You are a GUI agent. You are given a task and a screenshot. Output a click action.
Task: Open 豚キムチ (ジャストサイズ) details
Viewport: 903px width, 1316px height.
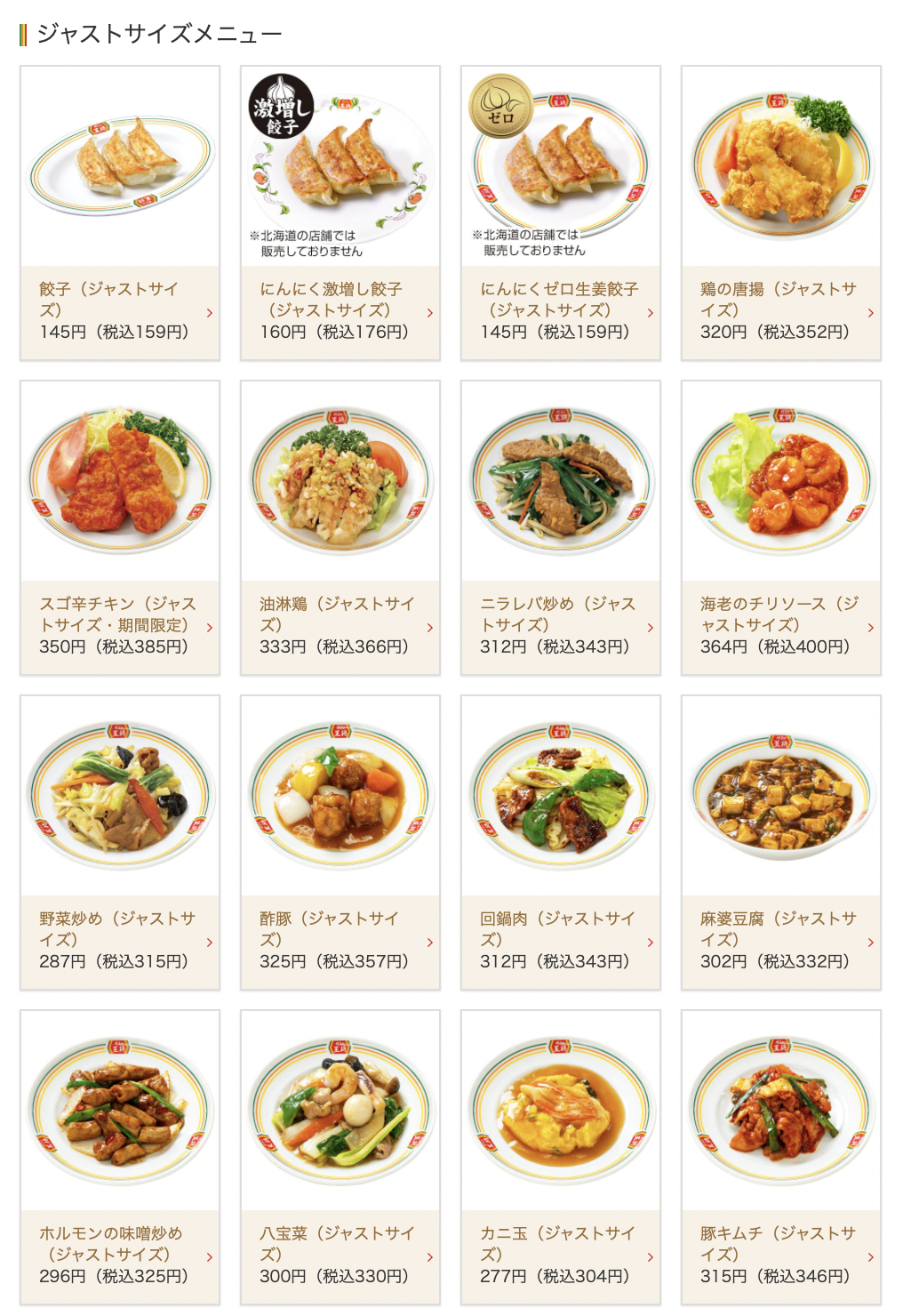pyautogui.click(x=781, y=1158)
